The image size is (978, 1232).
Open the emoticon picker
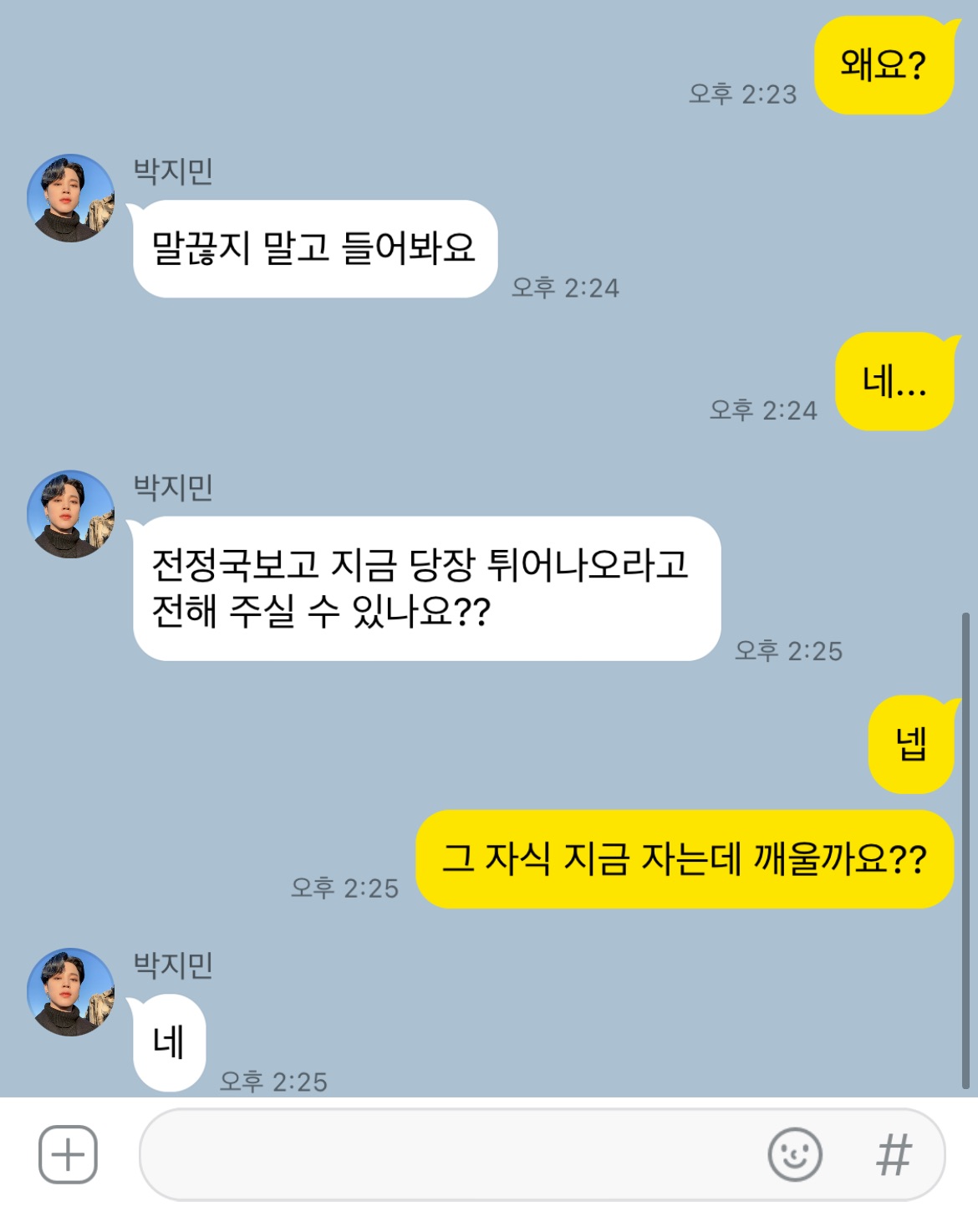(794, 1155)
